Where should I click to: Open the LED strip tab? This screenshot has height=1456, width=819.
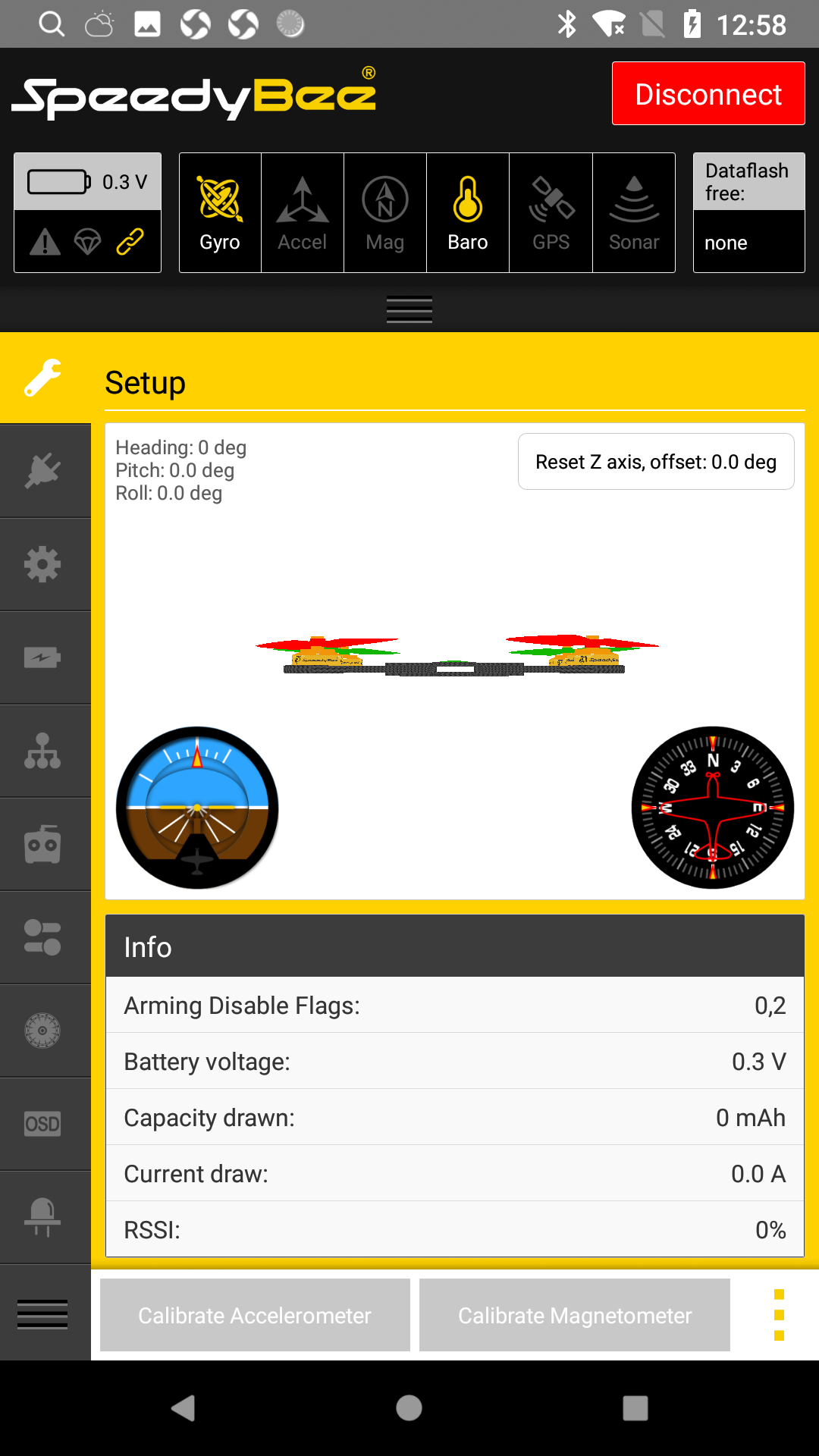point(45,1217)
